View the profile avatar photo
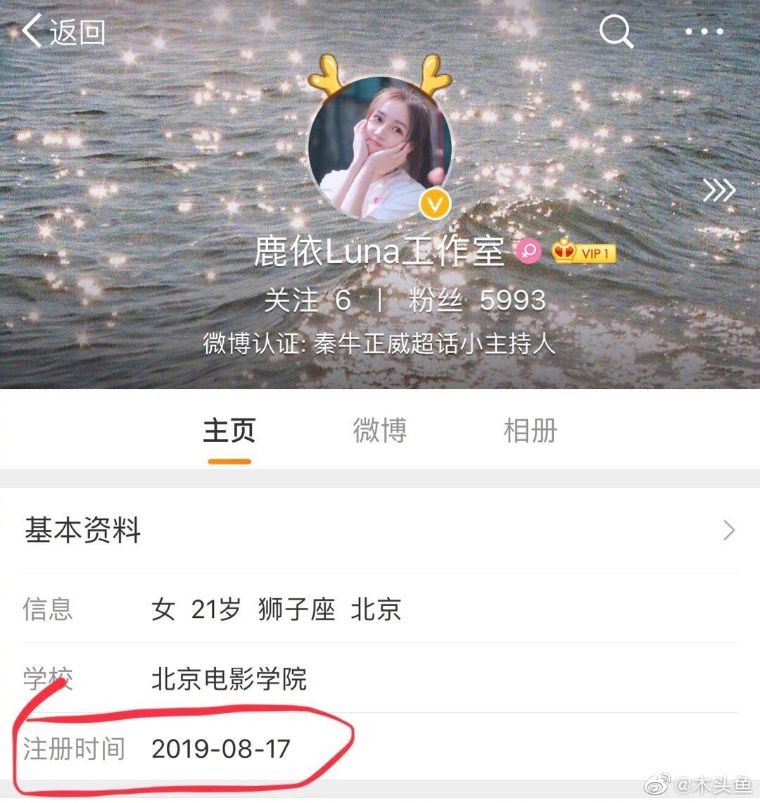Image resolution: width=760 pixels, height=803 pixels. coord(379,146)
